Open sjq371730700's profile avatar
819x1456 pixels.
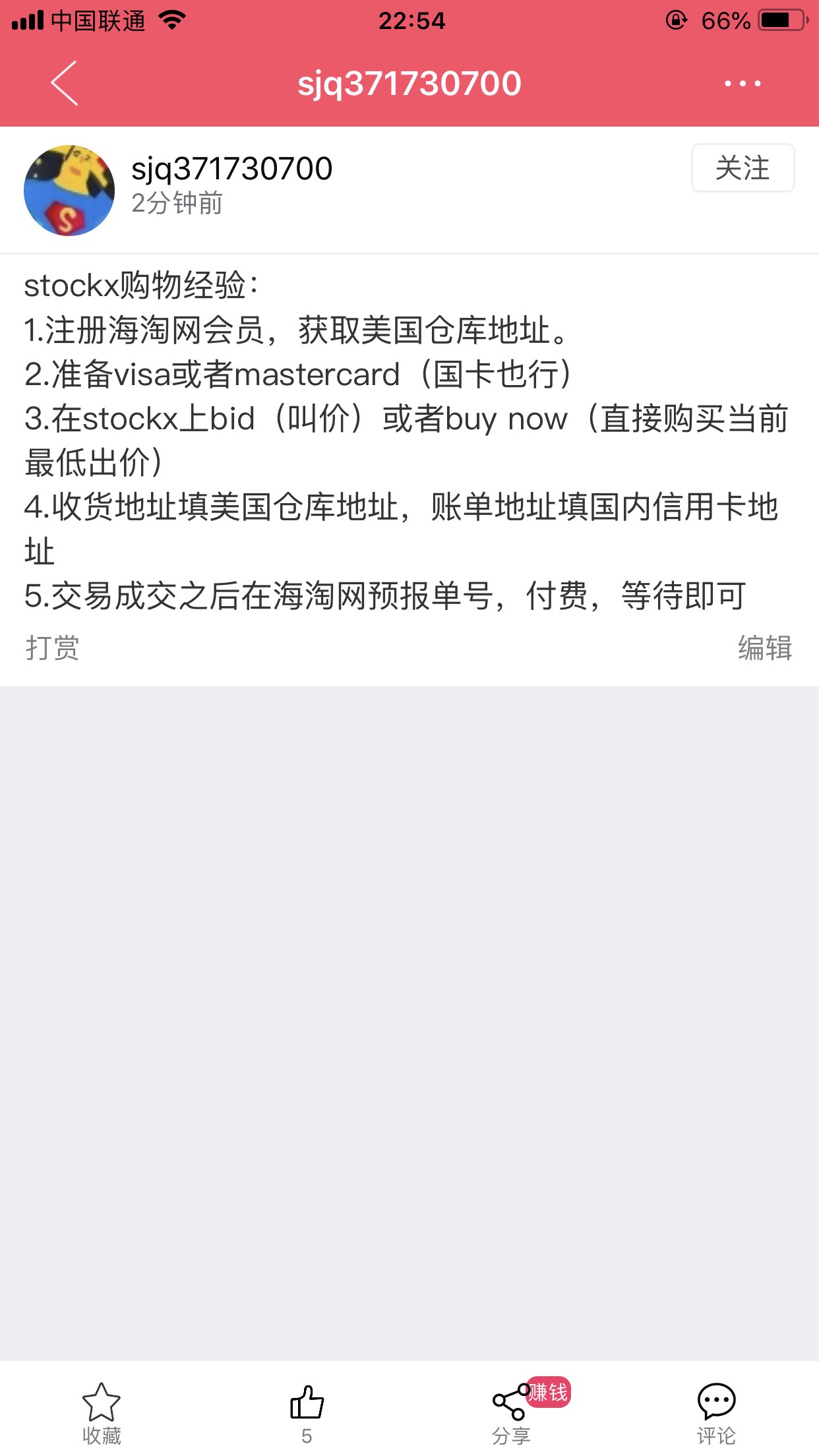pos(69,191)
